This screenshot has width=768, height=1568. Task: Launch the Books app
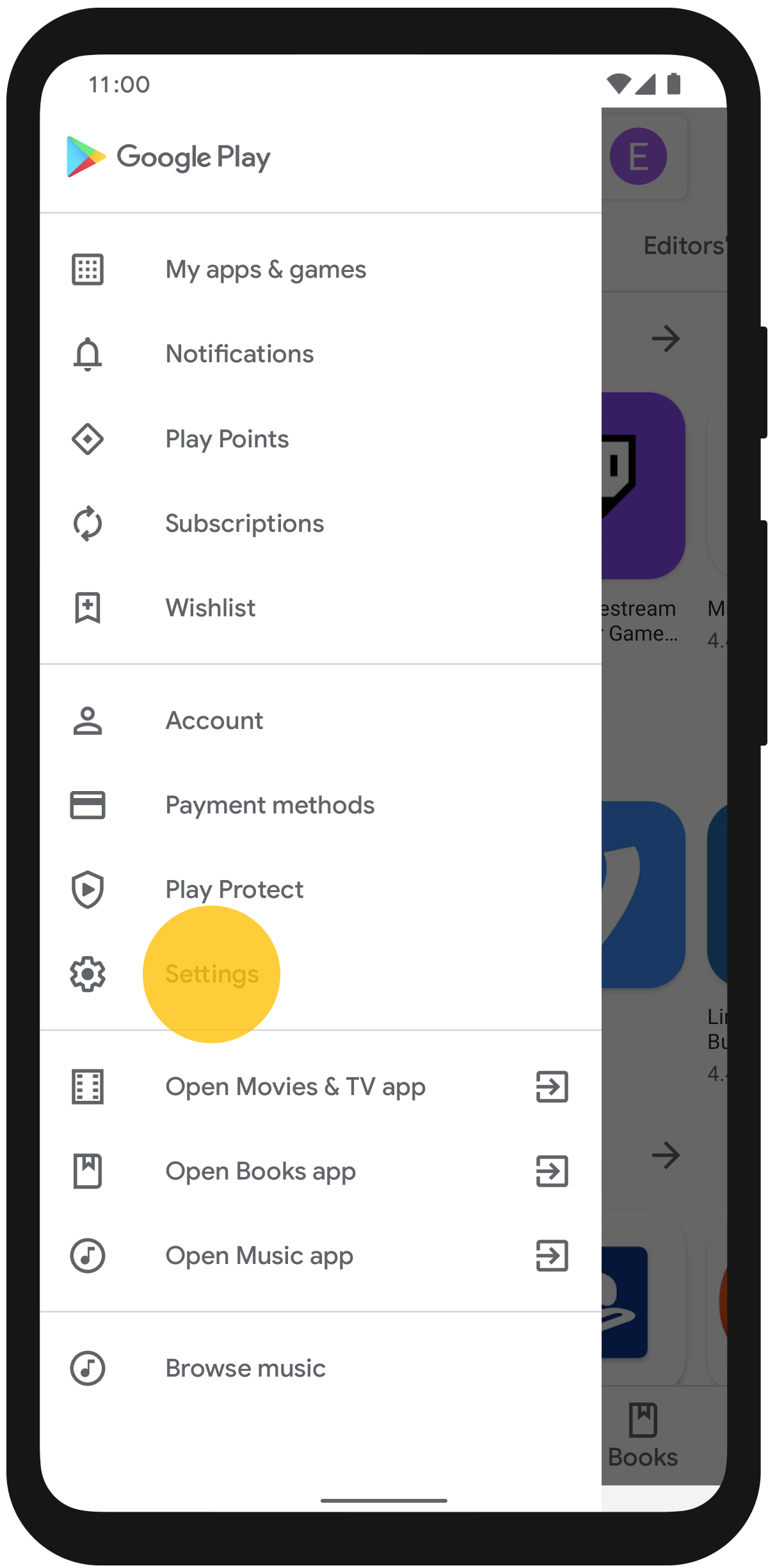[x=260, y=1171]
